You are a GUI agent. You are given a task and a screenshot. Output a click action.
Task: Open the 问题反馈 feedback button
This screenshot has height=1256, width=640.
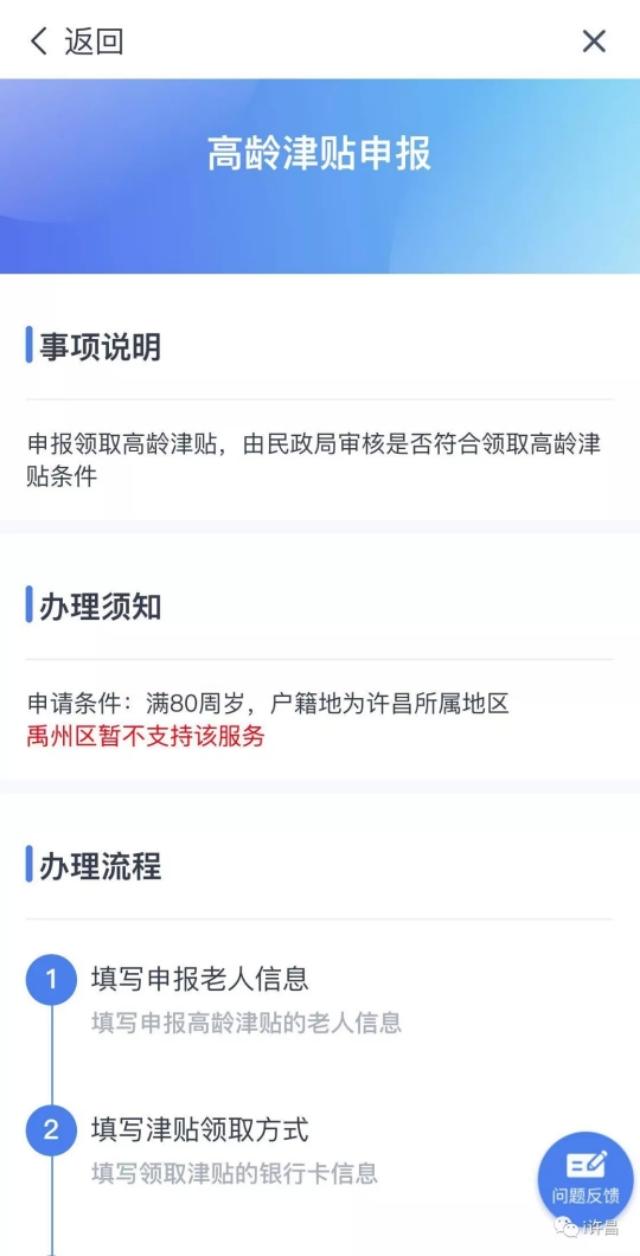pos(585,1178)
